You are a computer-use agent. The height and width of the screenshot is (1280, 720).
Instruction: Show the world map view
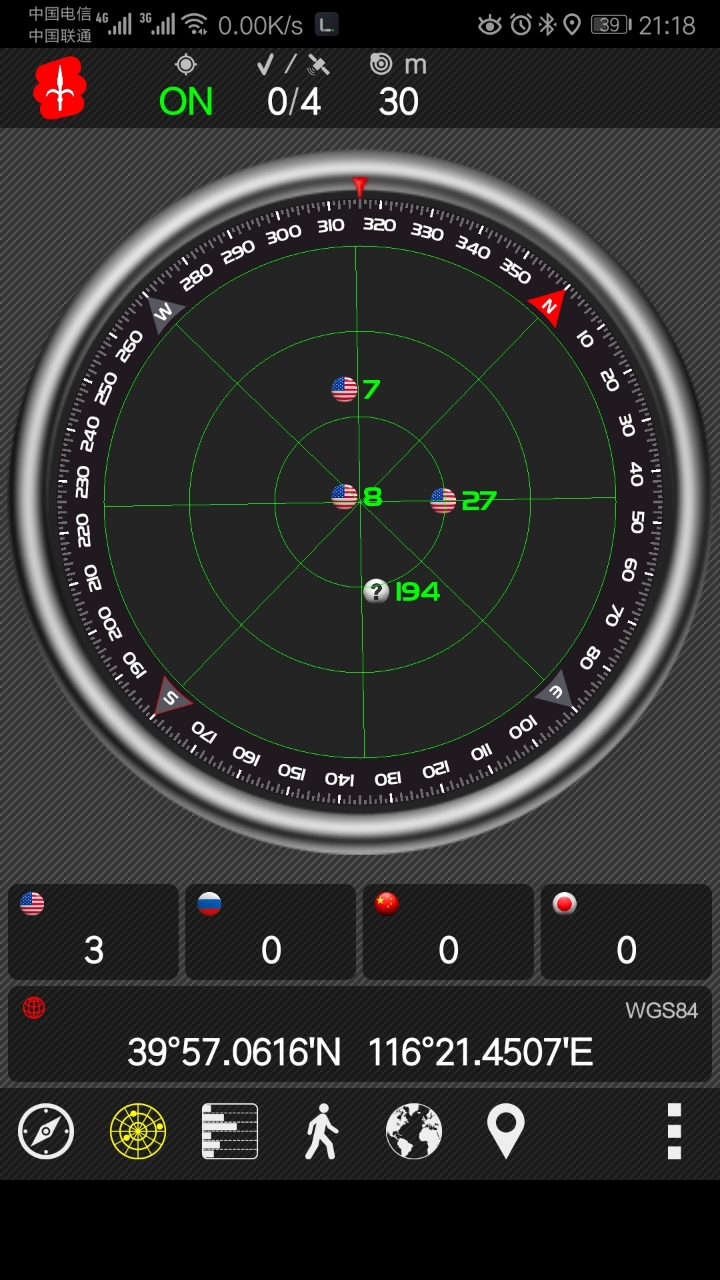point(414,1131)
